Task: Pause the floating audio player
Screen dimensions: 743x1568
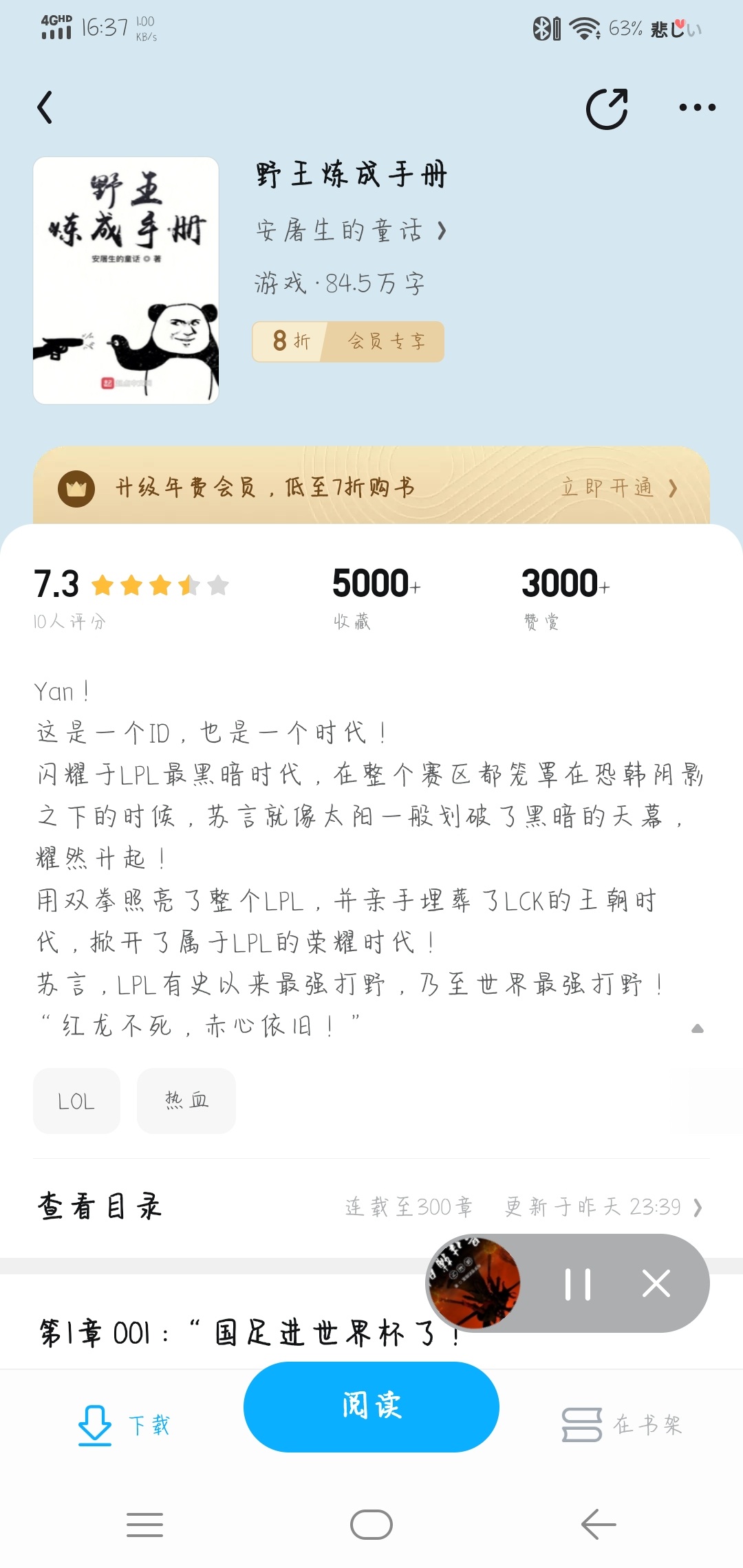Action: point(577,1284)
